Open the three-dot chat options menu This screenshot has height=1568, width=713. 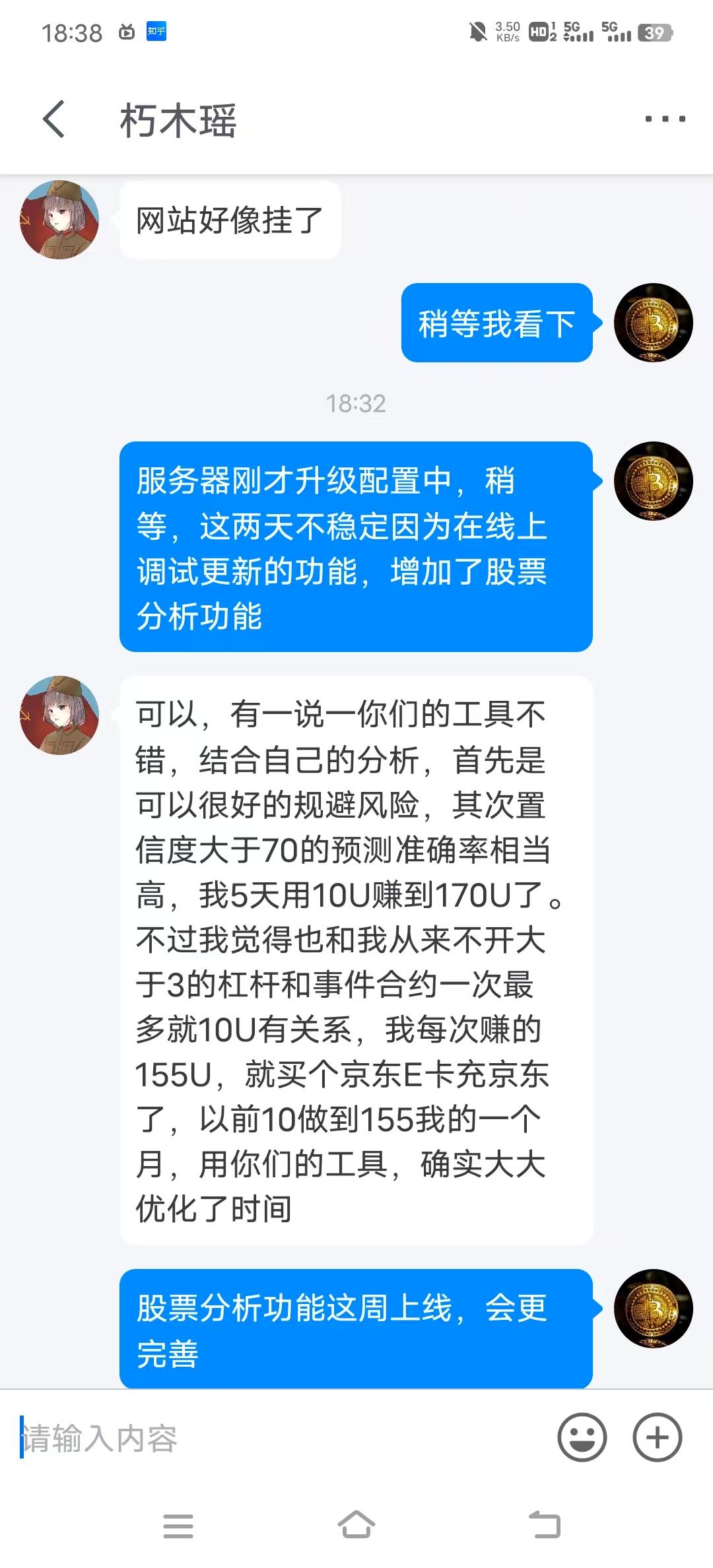(x=662, y=119)
